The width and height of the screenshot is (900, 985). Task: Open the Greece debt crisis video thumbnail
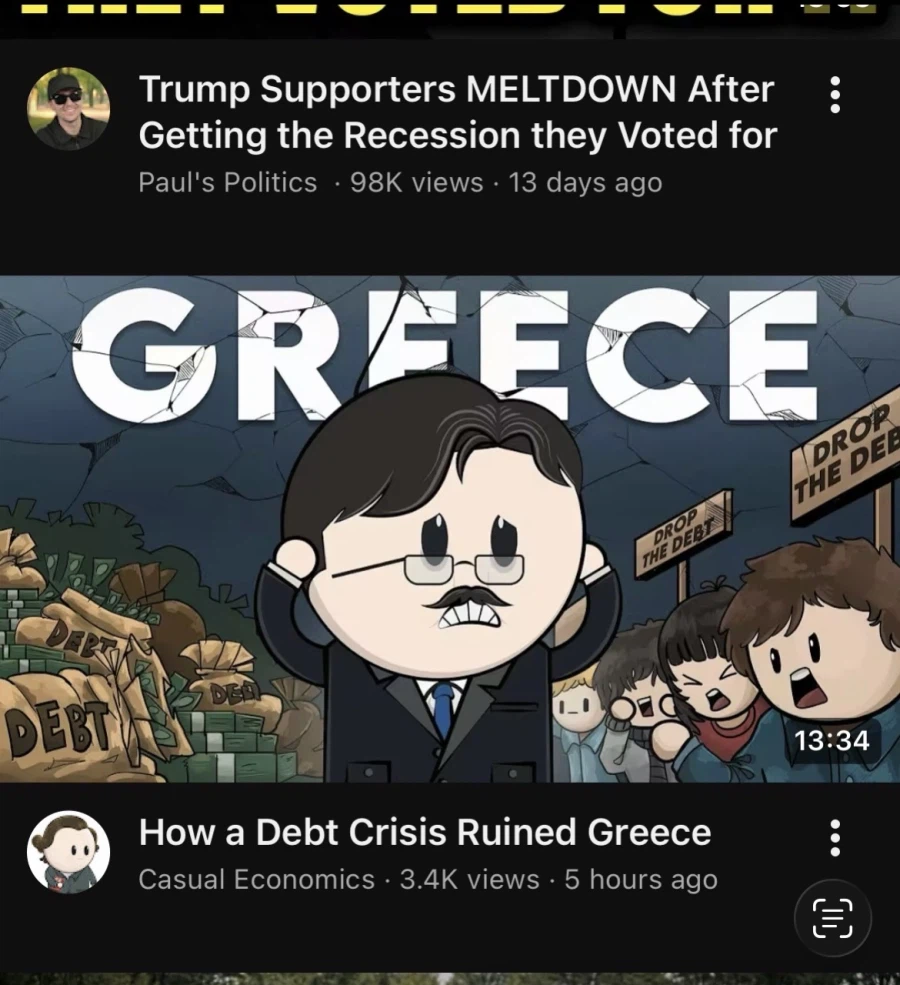coord(450,528)
